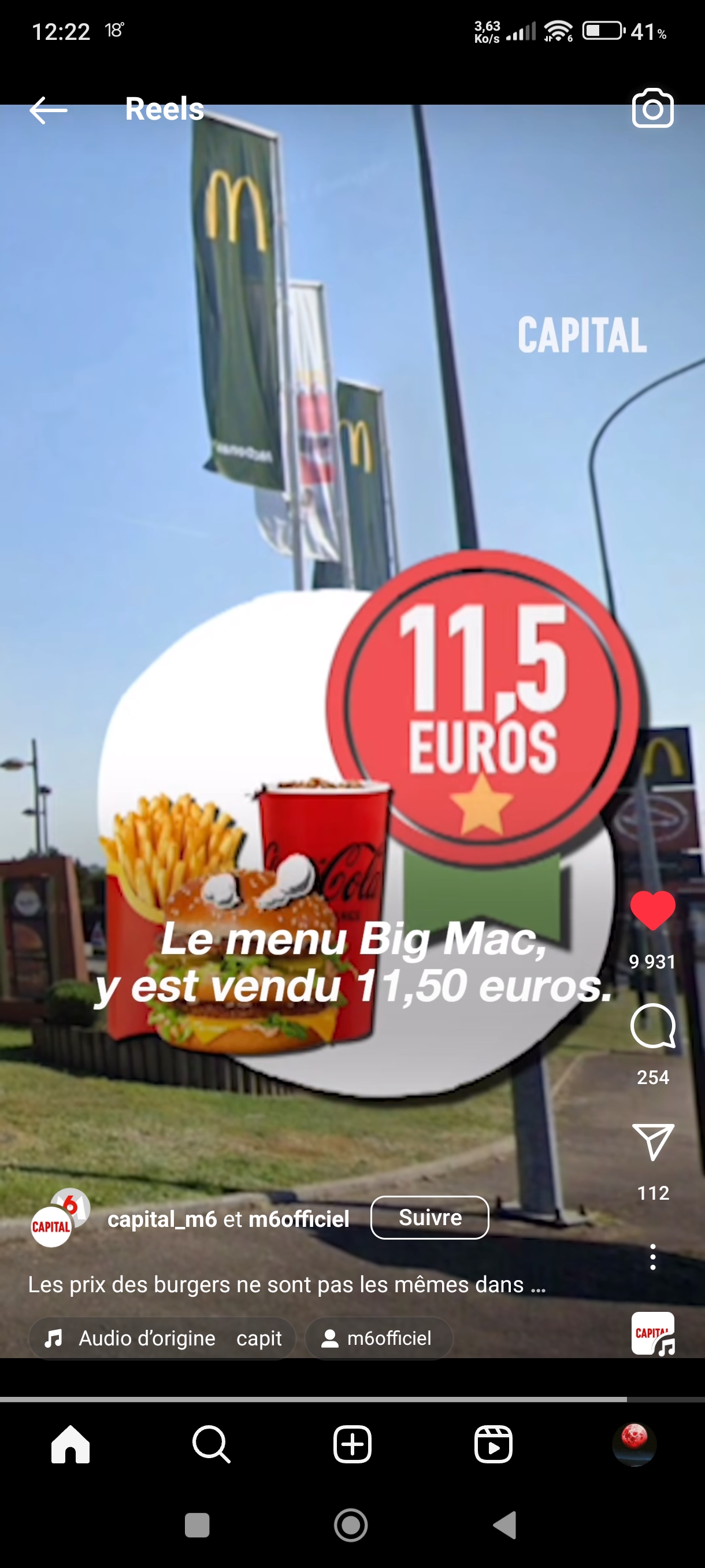Create a new post with plus
Viewport: 705px width, 1568px height.
(x=352, y=1444)
